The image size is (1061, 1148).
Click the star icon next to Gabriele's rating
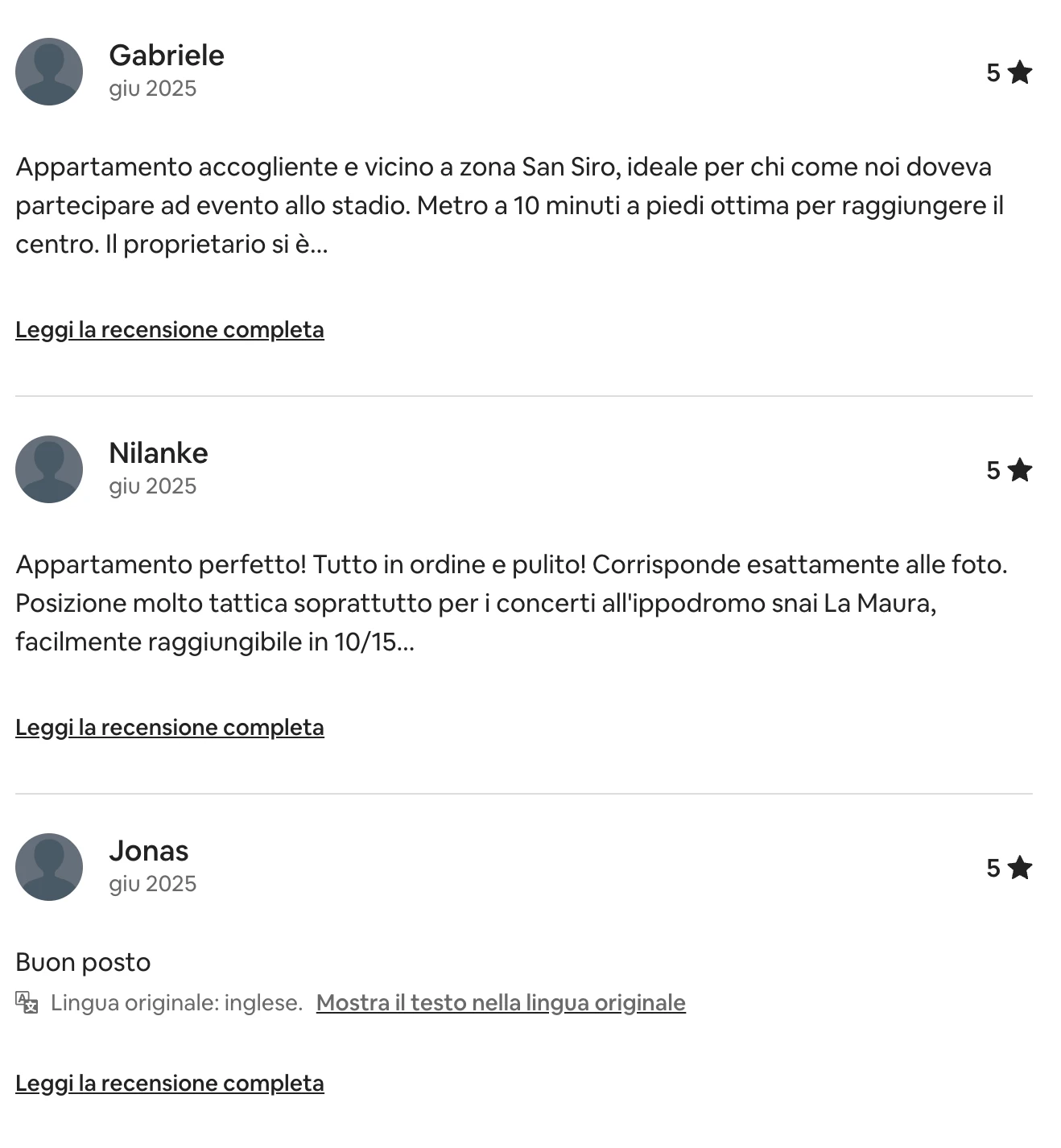1018,72
